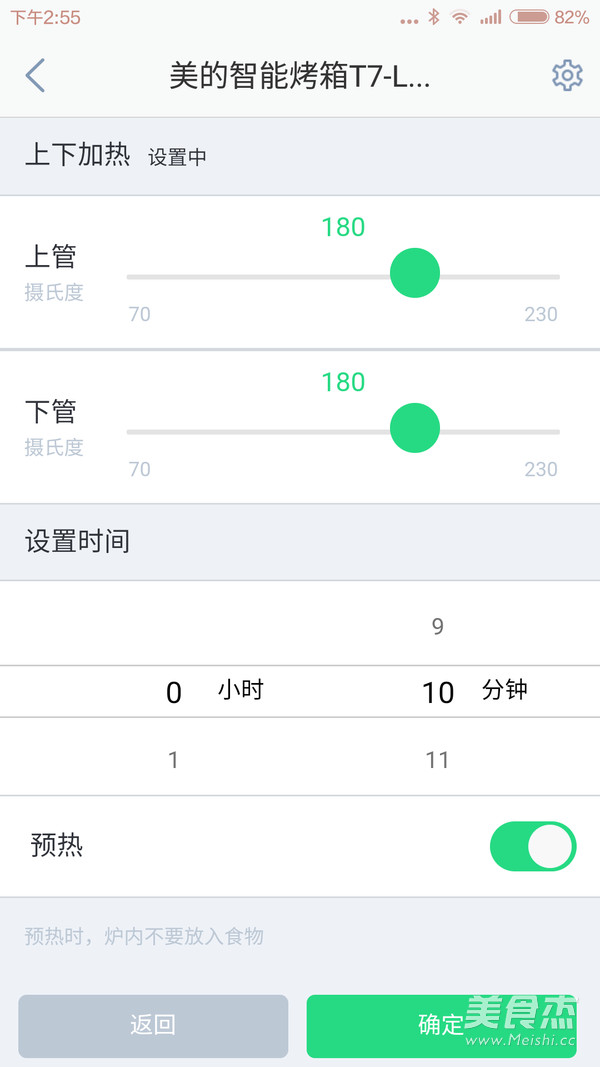Tap the 上管 temperature slider handle
The height and width of the screenshot is (1067, 600).
(415, 273)
